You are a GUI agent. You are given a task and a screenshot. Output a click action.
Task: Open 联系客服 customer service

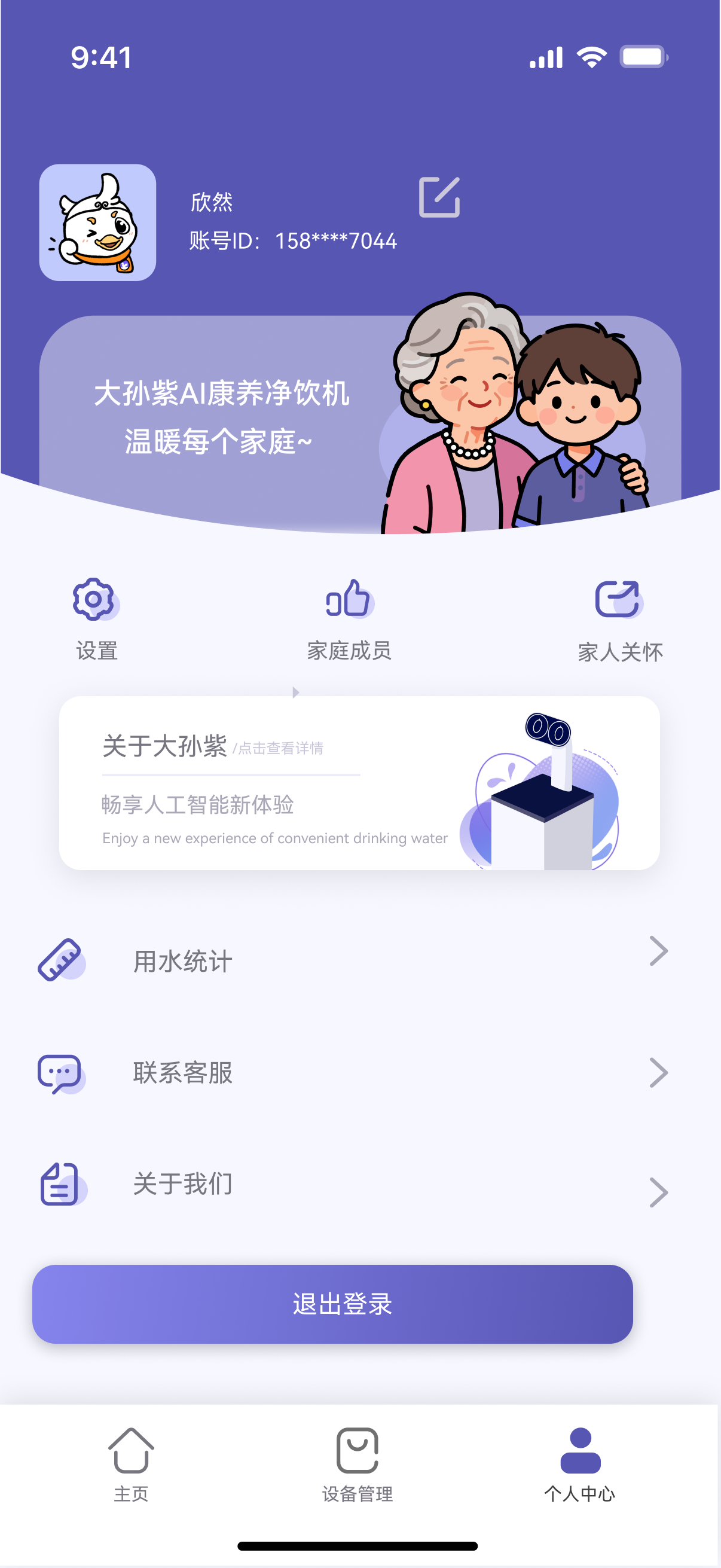[x=353, y=1072]
